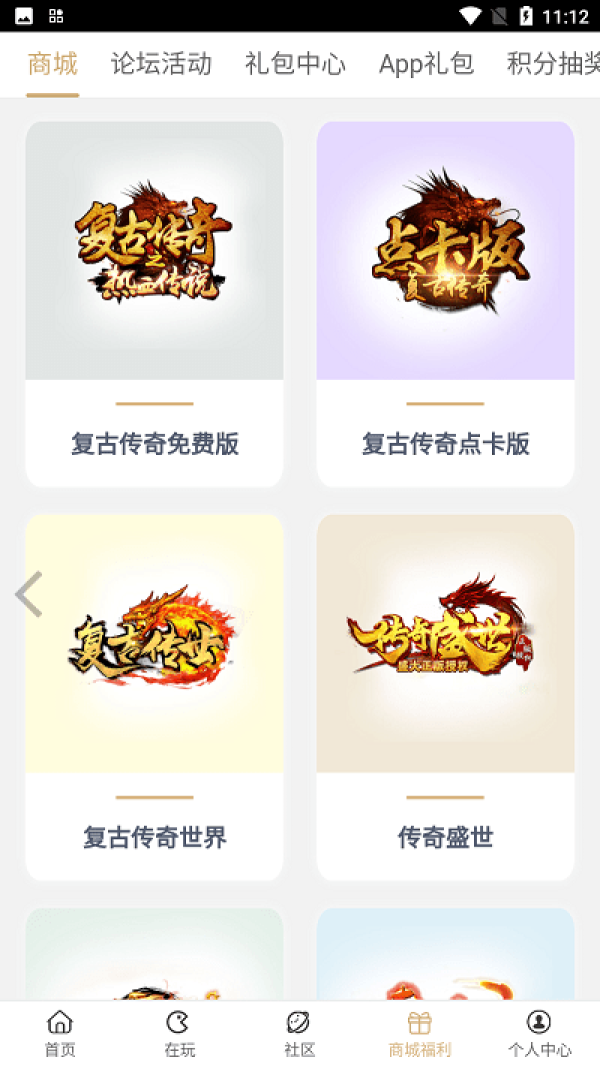This screenshot has height=1066, width=600.
Task: Go to the 积分抽奖 tab
Action: tap(552, 65)
